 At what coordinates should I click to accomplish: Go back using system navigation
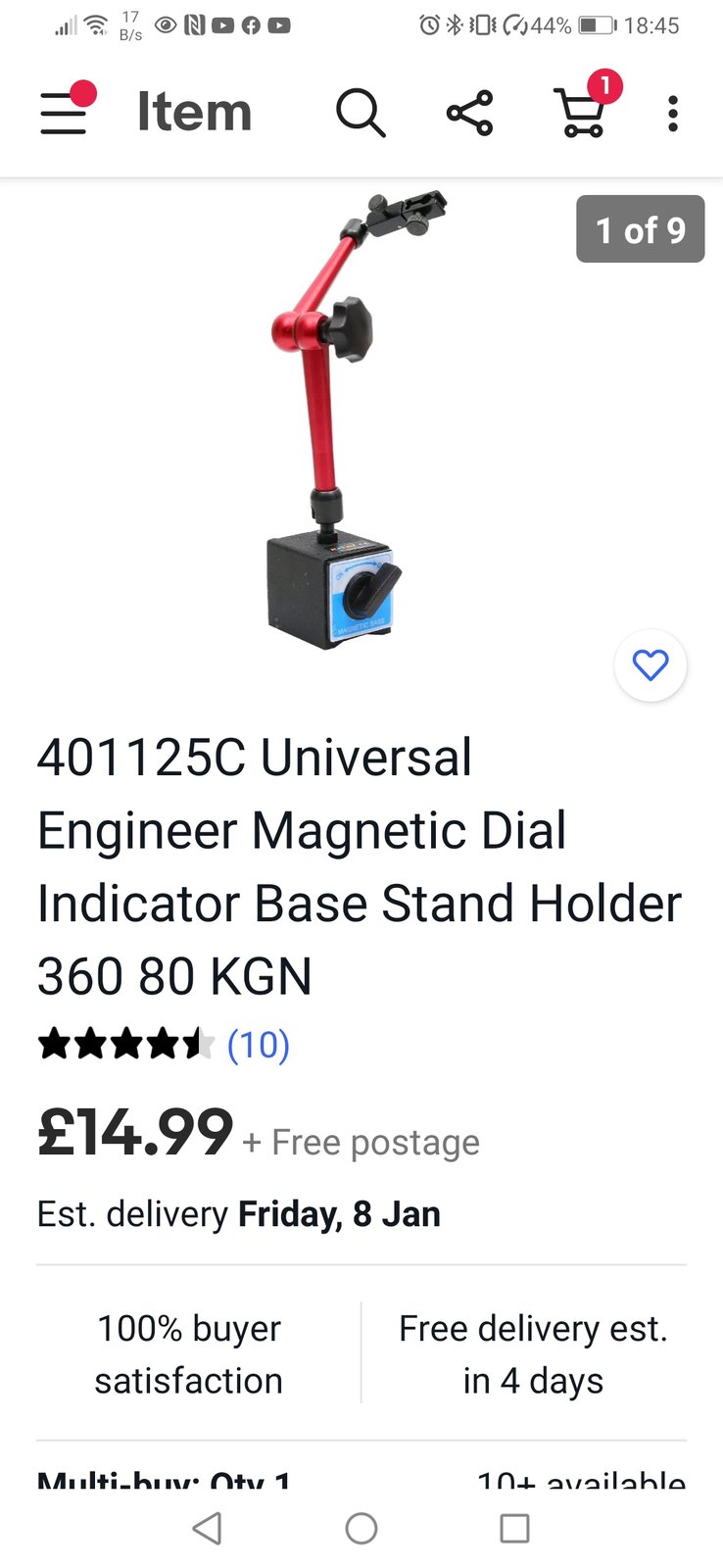[207, 1528]
